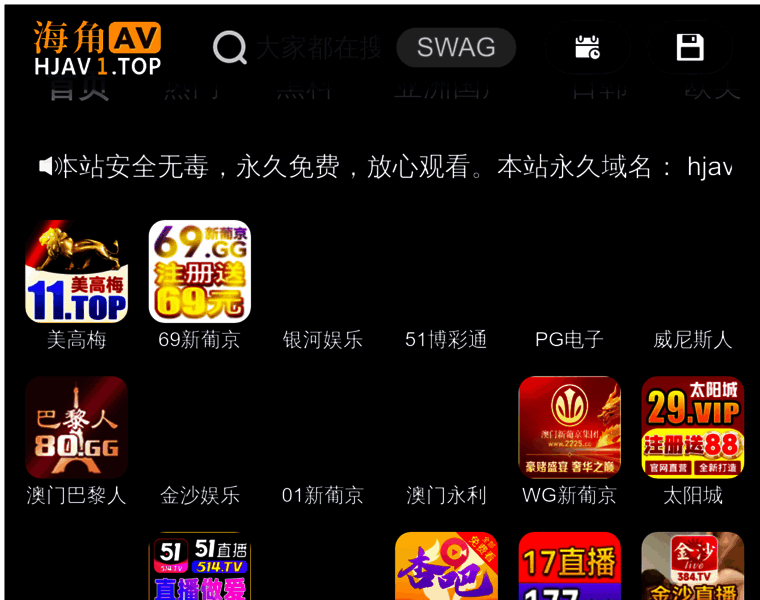Image resolution: width=760 pixels, height=600 pixels.
Task: Go to the site logo home link
Action: [97, 48]
